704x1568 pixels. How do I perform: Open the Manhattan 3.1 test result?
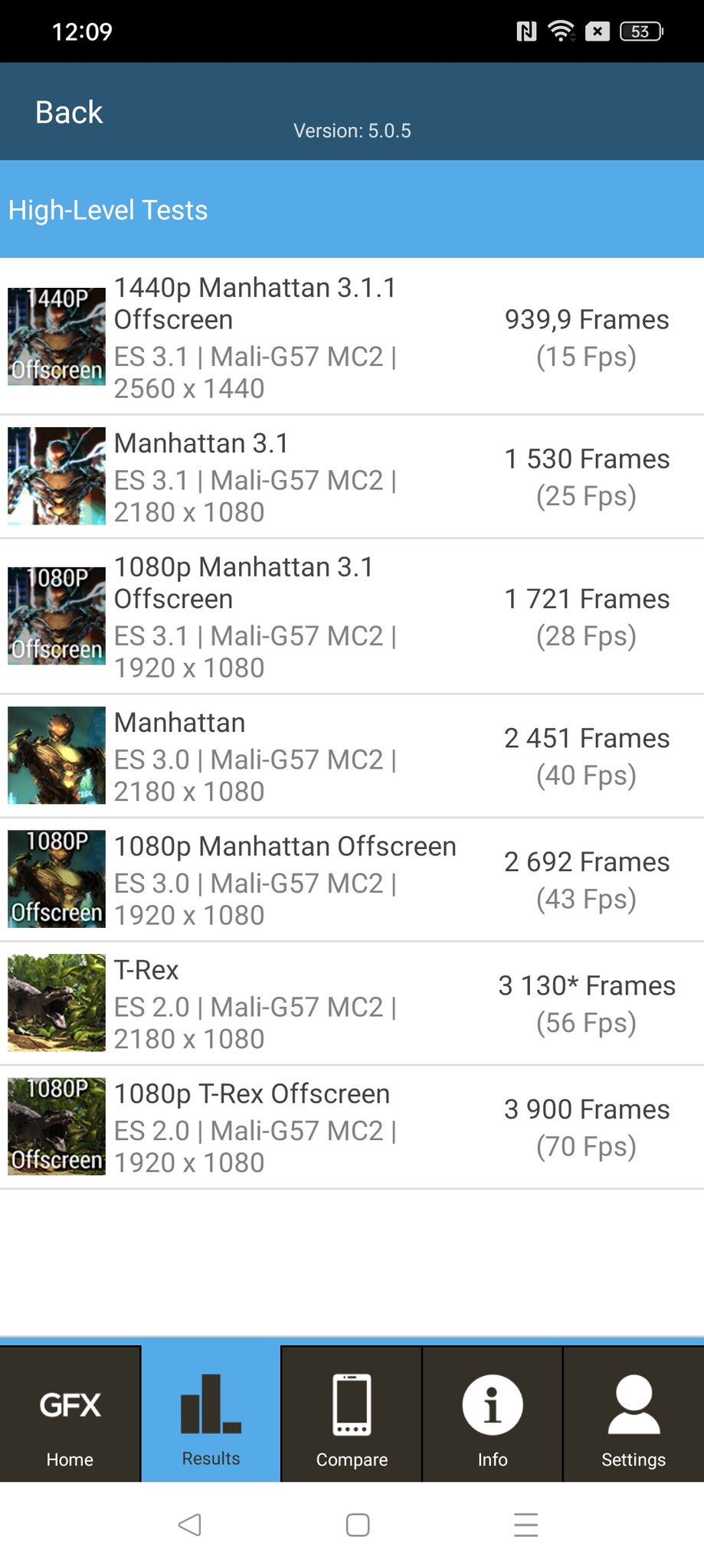(x=352, y=477)
